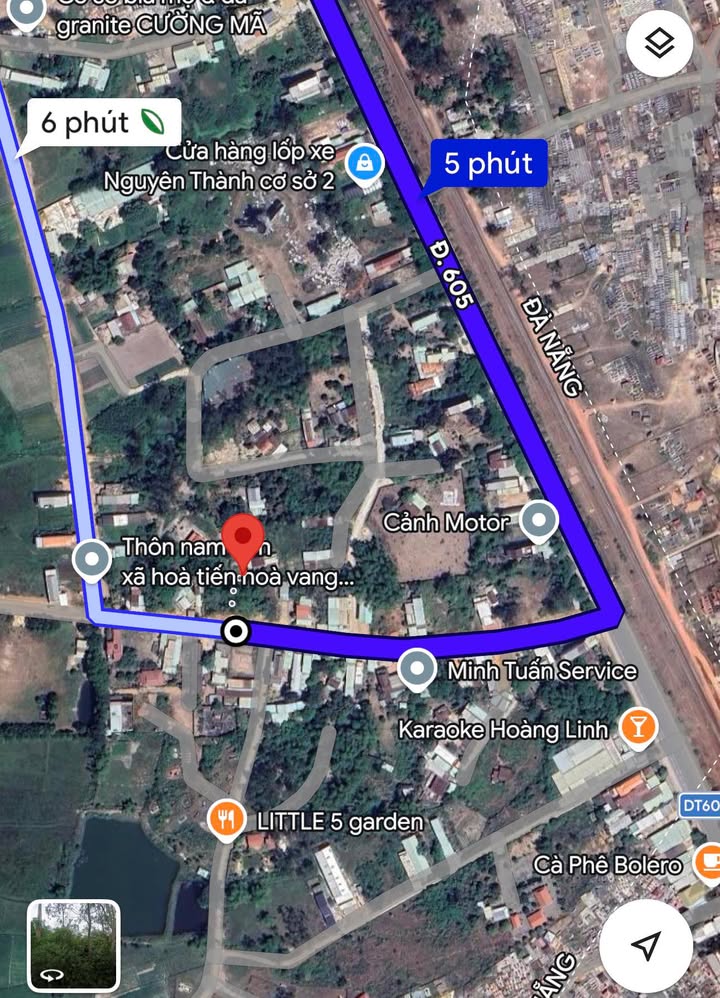Open Minh Tuấn Service place marker
720x998 pixels.
click(x=416, y=670)
